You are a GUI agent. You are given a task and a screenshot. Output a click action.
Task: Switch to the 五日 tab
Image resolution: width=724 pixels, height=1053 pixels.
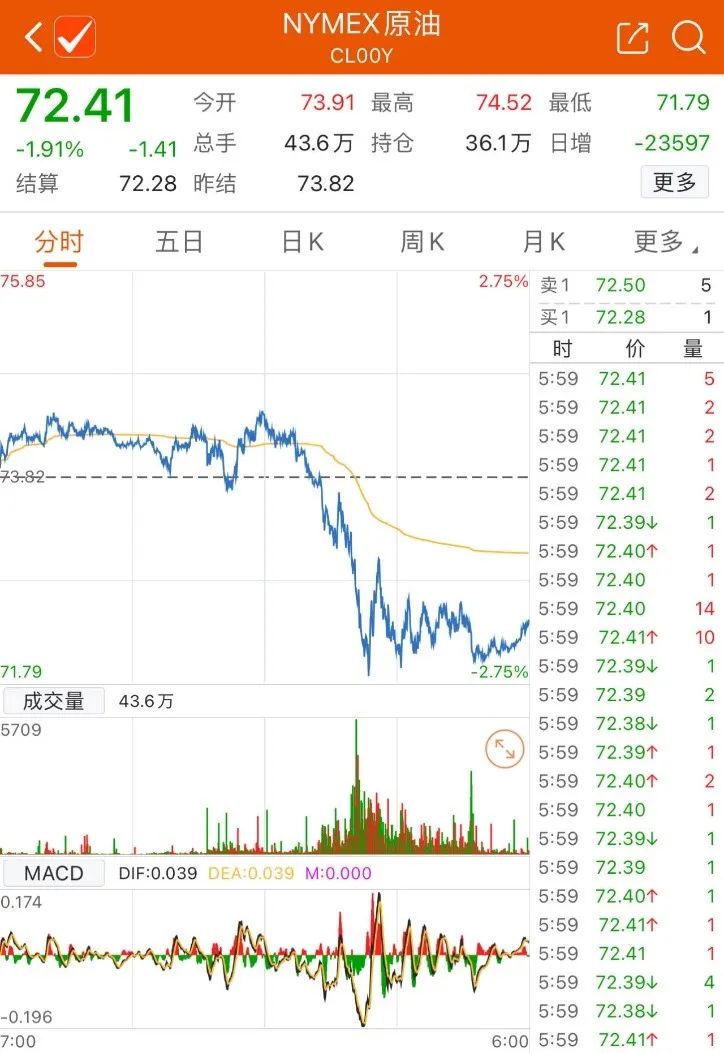coord(179,241)
